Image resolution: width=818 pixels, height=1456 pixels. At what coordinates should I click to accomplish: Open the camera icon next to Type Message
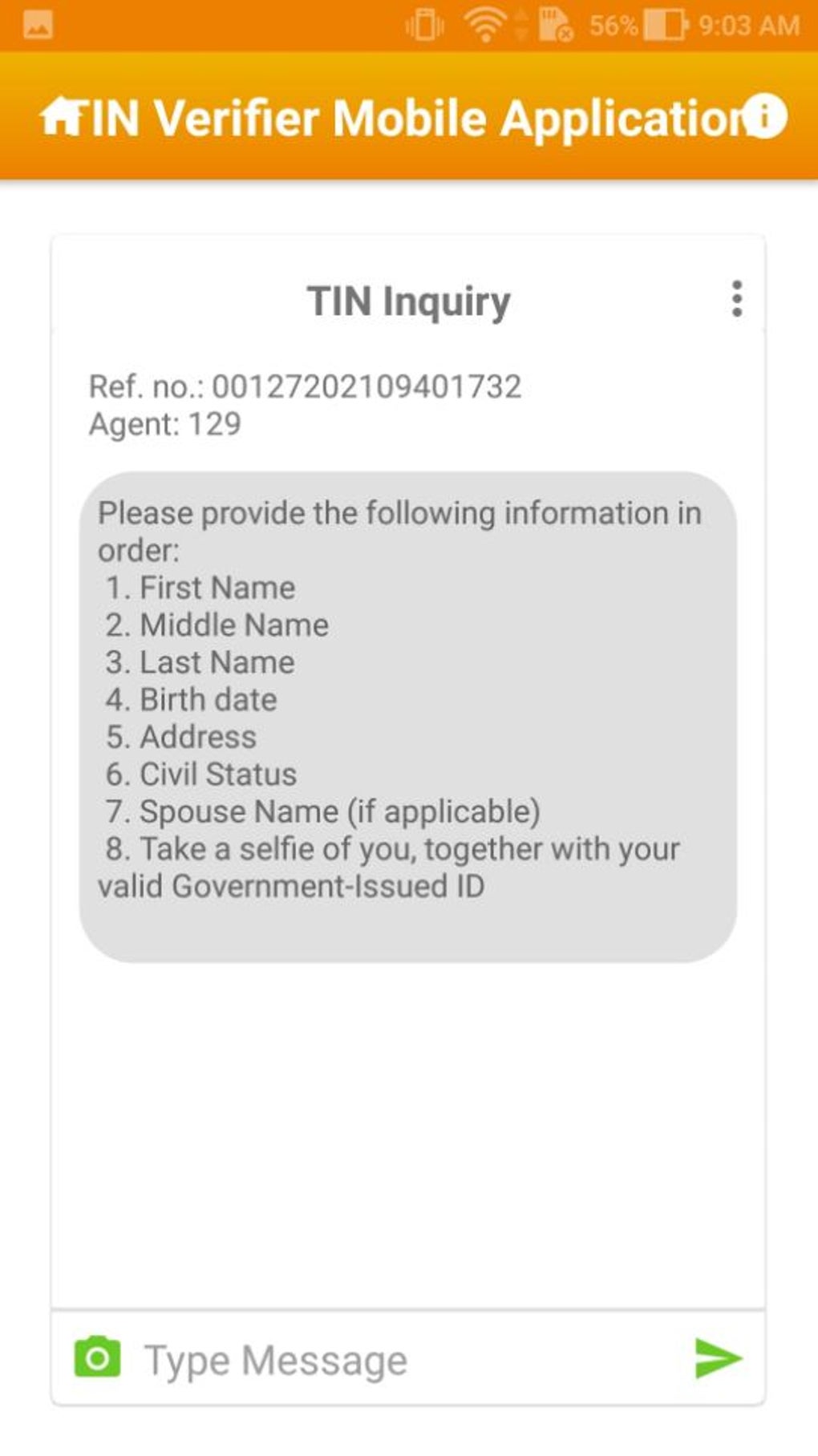(x=97, y=1357)
